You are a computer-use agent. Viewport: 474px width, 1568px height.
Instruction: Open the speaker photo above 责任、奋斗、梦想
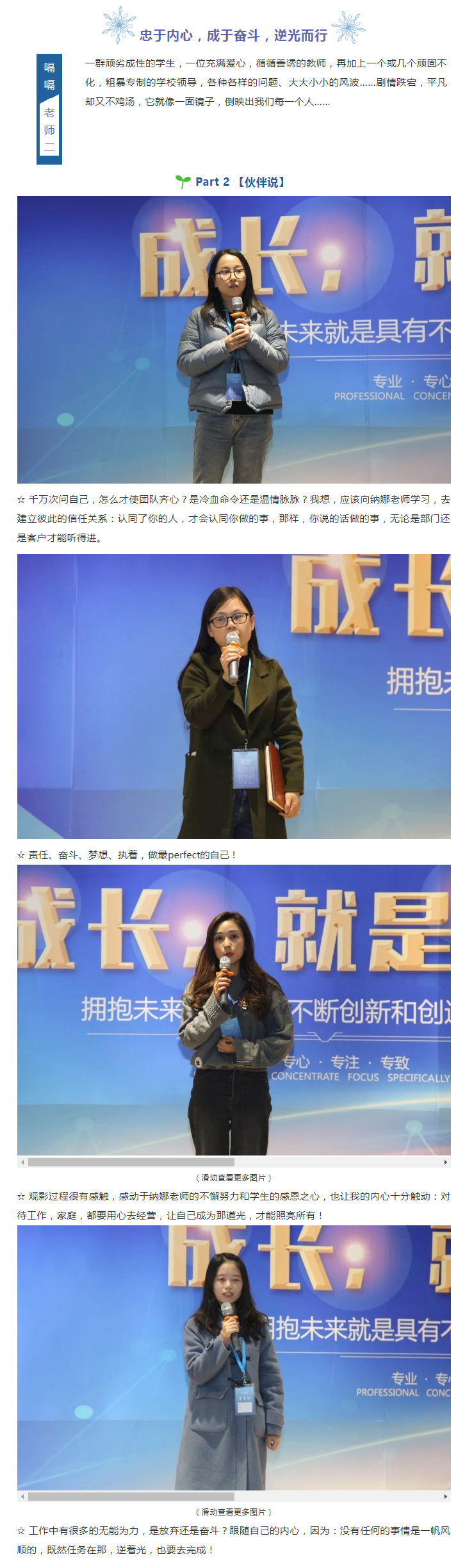(x=234, y=696)
